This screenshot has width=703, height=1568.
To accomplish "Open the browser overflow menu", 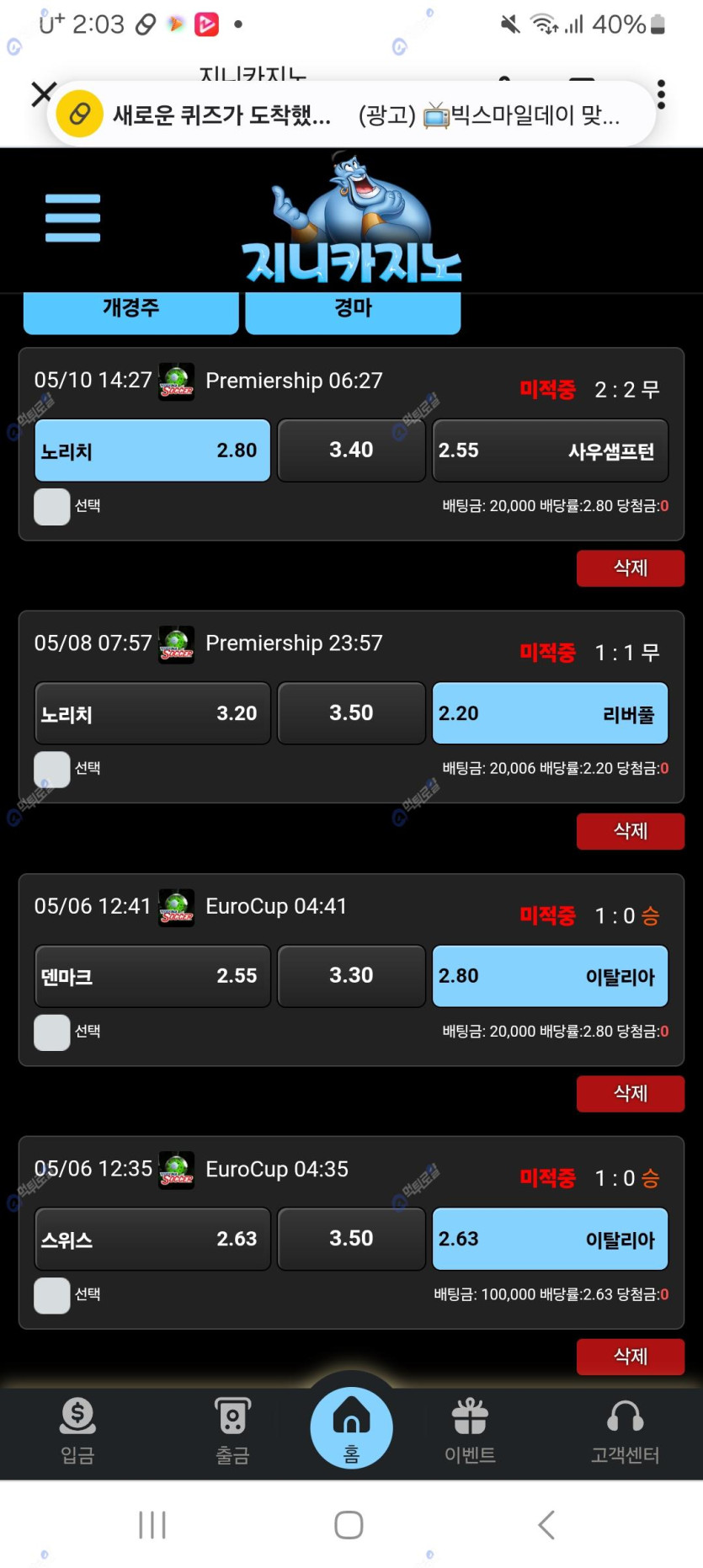I will [661, 95].
